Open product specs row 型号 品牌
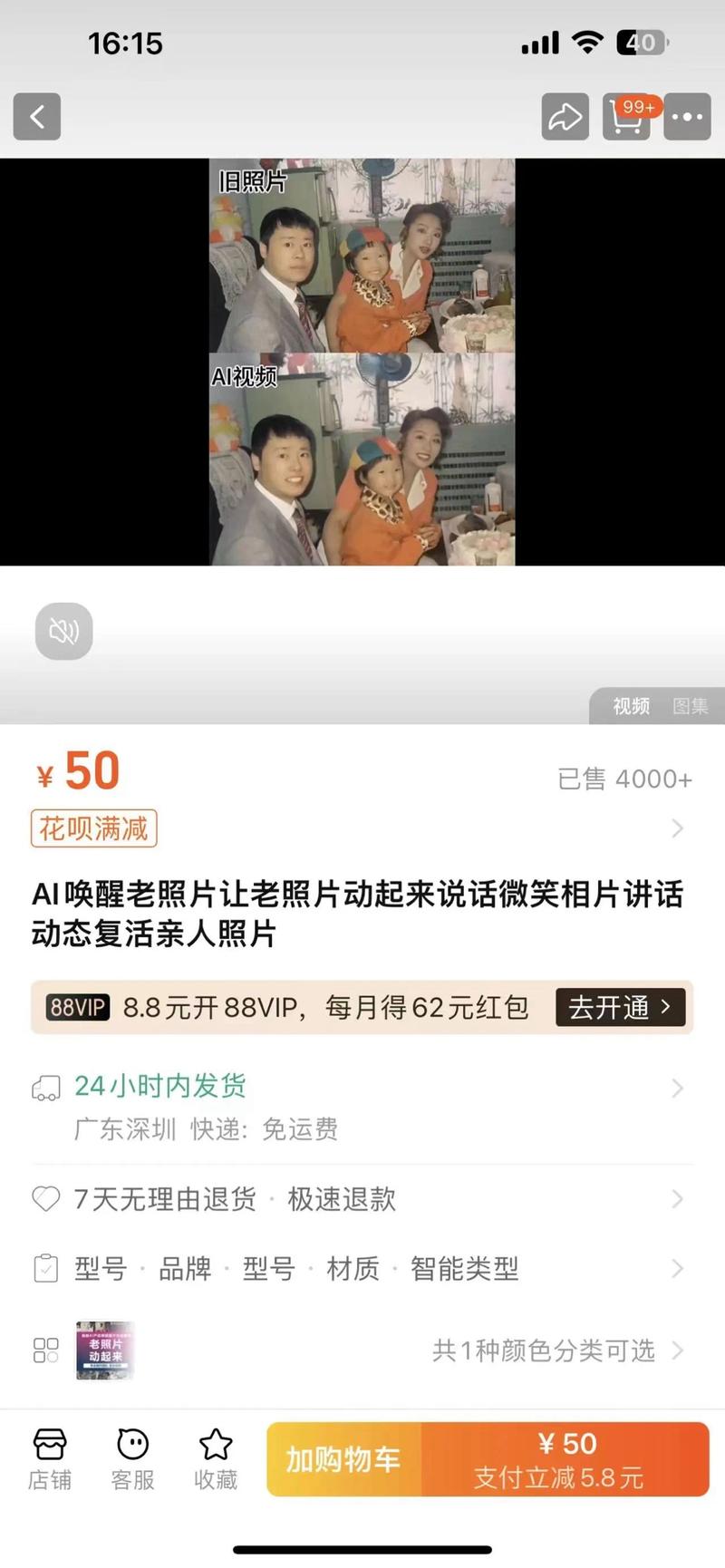Image resolution: width=725 pixels, height=1568 pixels. pyautogui.click(x=362, y=1268)
